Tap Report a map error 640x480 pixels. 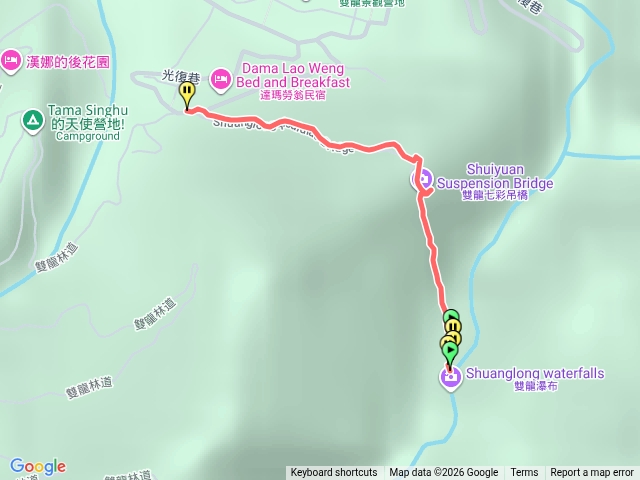click(592, 473)
